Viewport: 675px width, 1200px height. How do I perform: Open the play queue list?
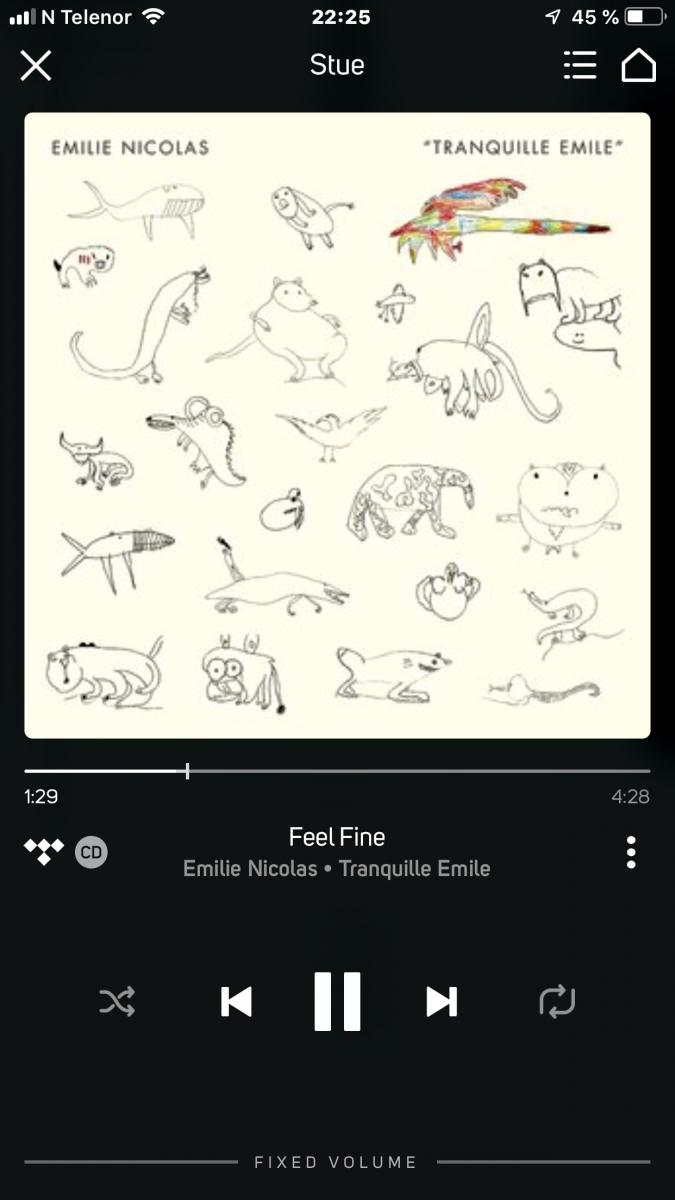tap(580, 65)
